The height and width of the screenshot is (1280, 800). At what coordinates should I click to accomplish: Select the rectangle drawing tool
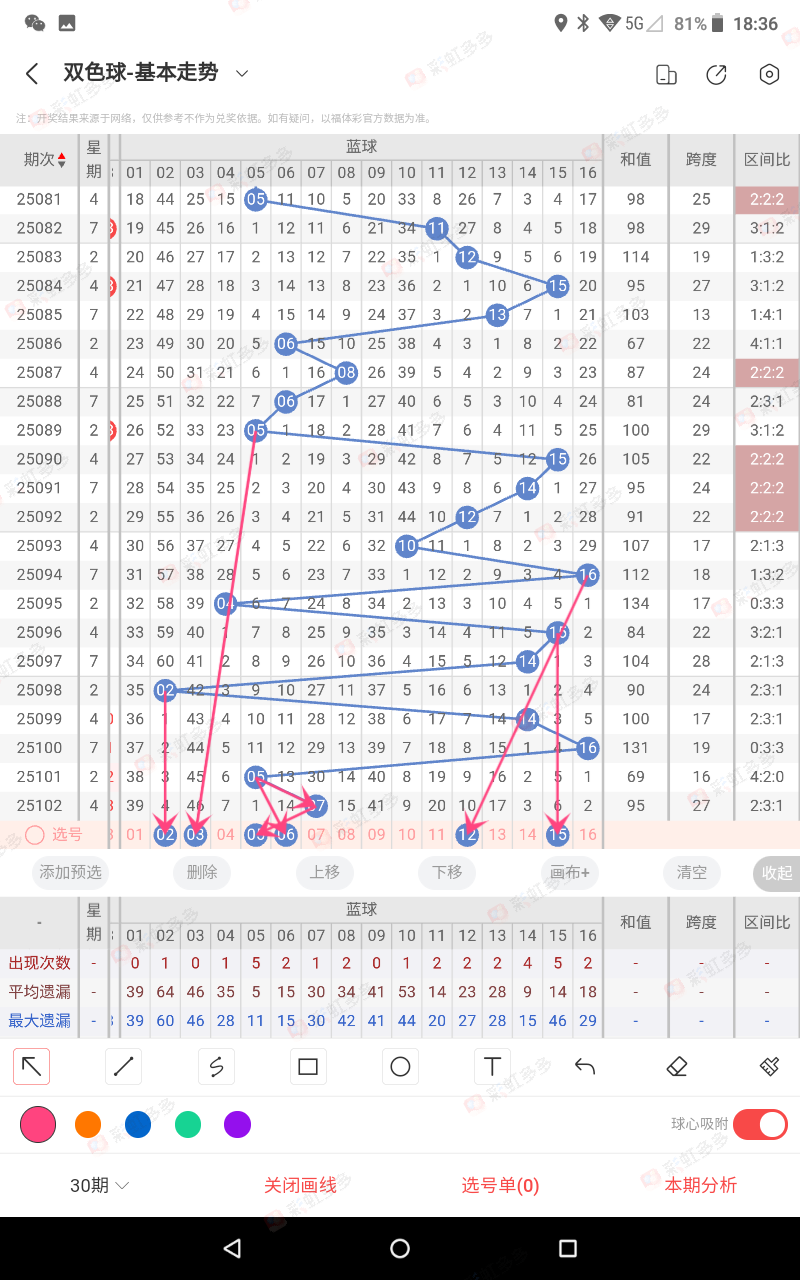(308, 1067)
